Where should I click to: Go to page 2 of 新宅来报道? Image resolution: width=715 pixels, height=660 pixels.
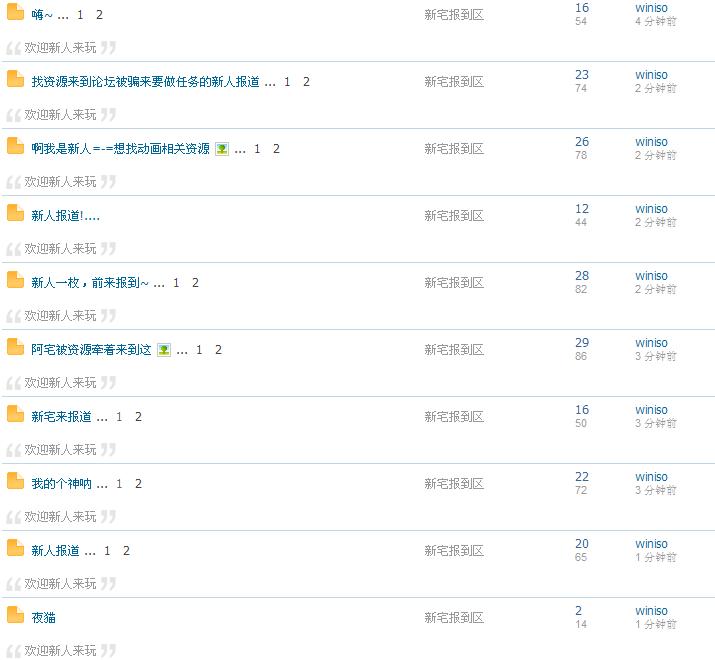[x=138, y=417]
